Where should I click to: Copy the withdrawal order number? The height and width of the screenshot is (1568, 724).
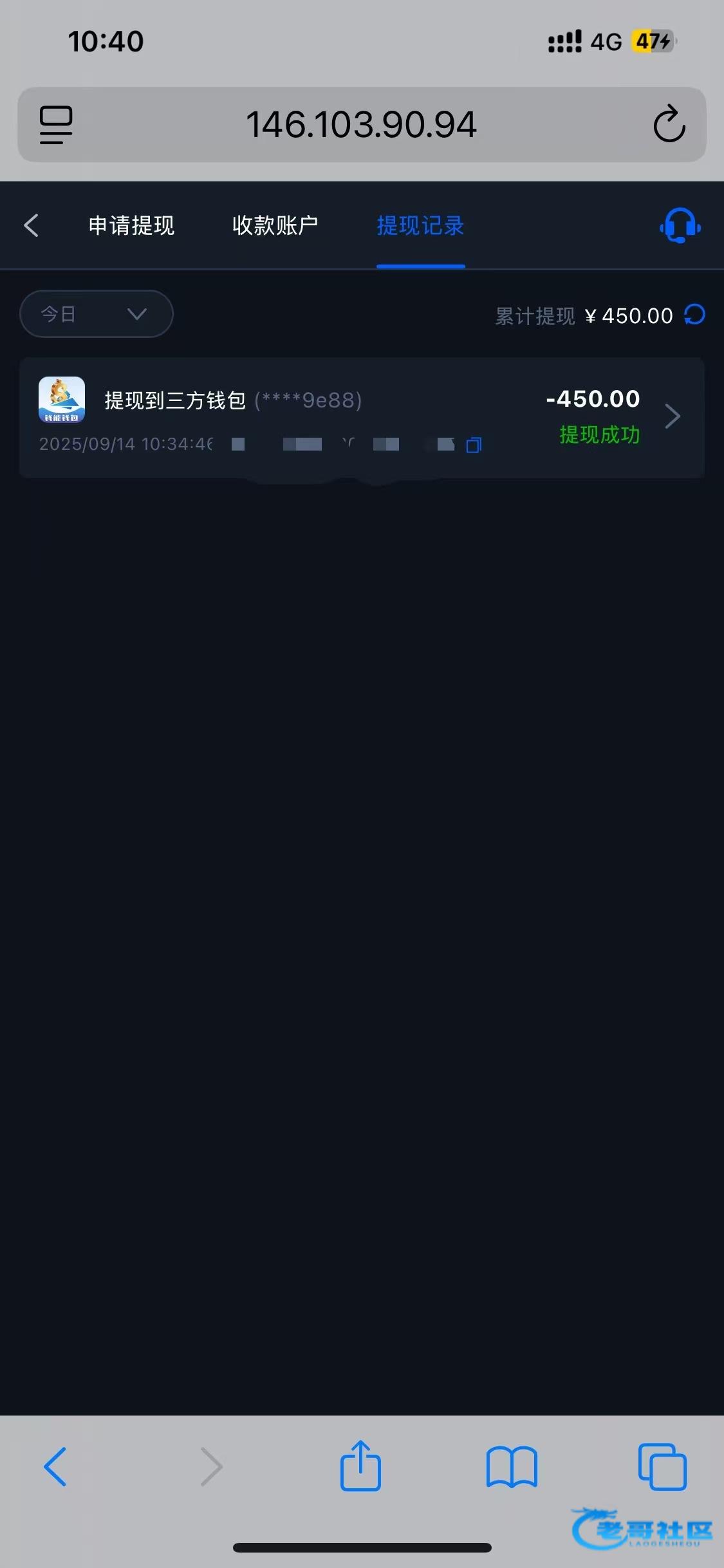474,445
